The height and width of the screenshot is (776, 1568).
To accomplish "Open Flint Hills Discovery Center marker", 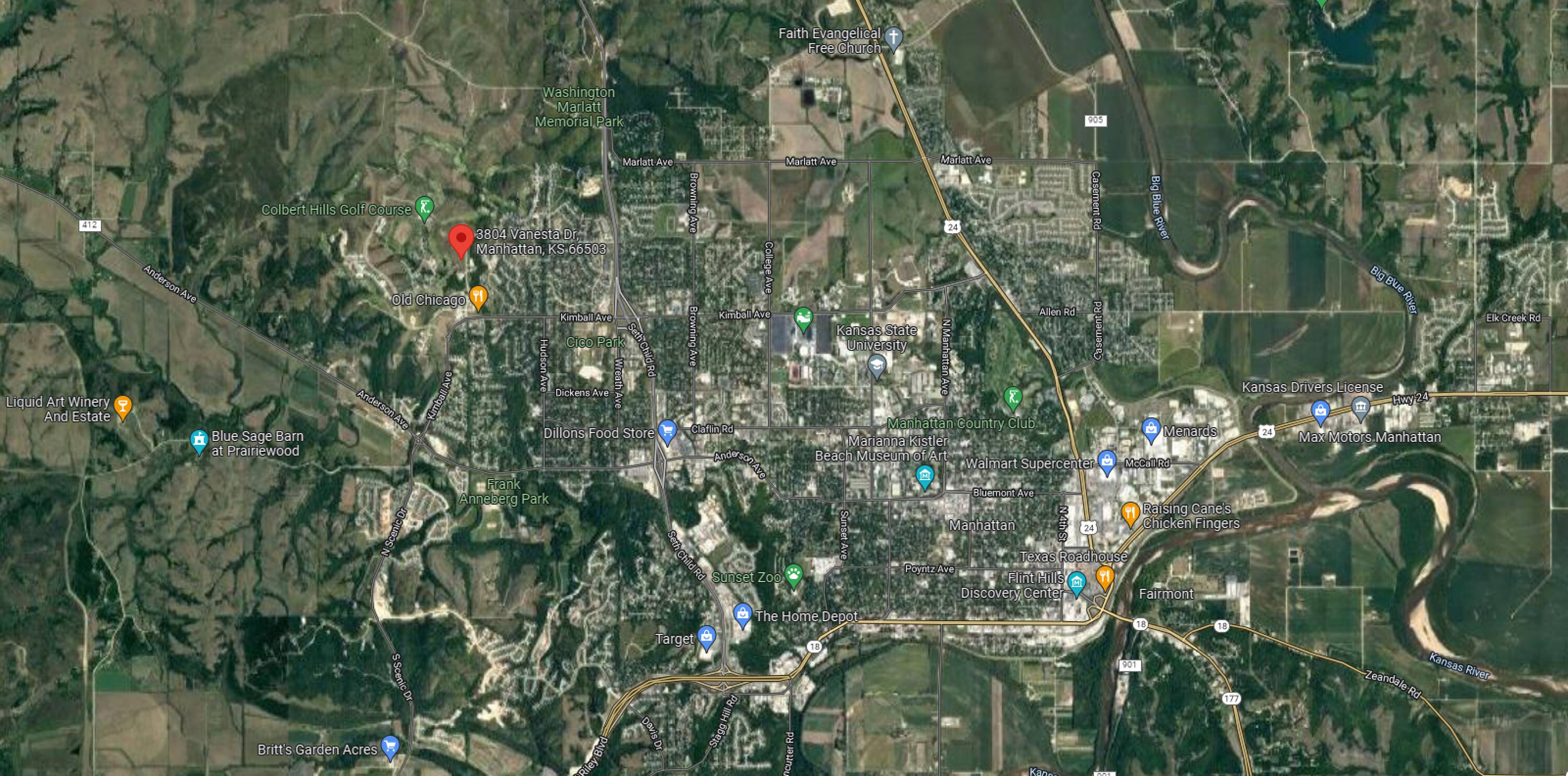I will tap(1076, 583).
